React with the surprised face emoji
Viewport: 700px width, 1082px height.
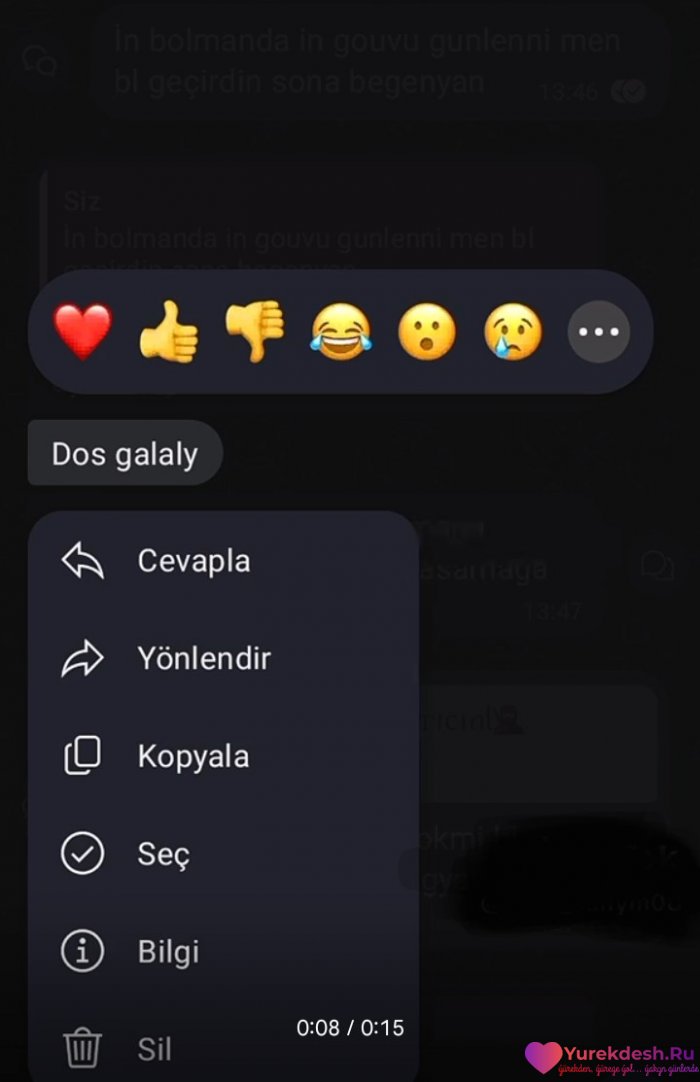(427, 332)
